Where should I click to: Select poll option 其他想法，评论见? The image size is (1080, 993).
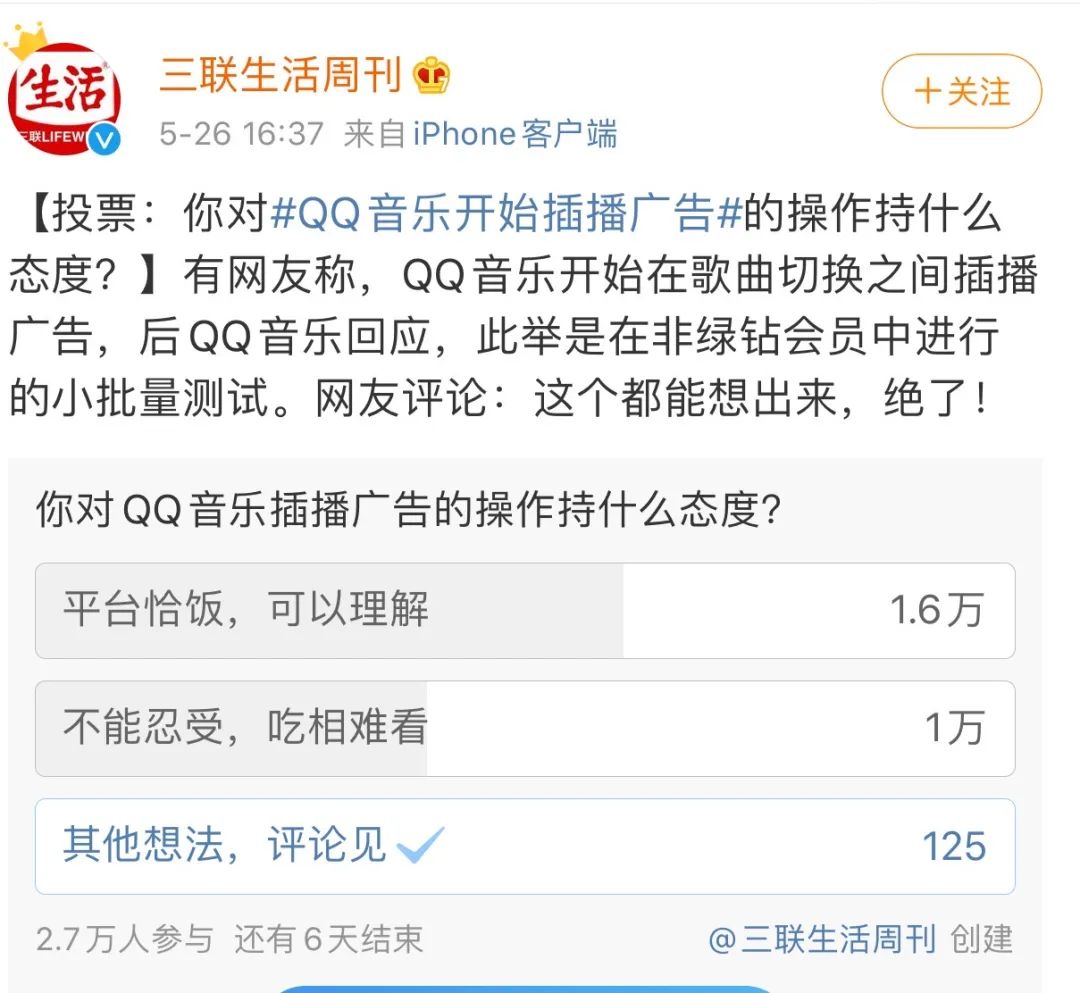[x=525, y=846]
